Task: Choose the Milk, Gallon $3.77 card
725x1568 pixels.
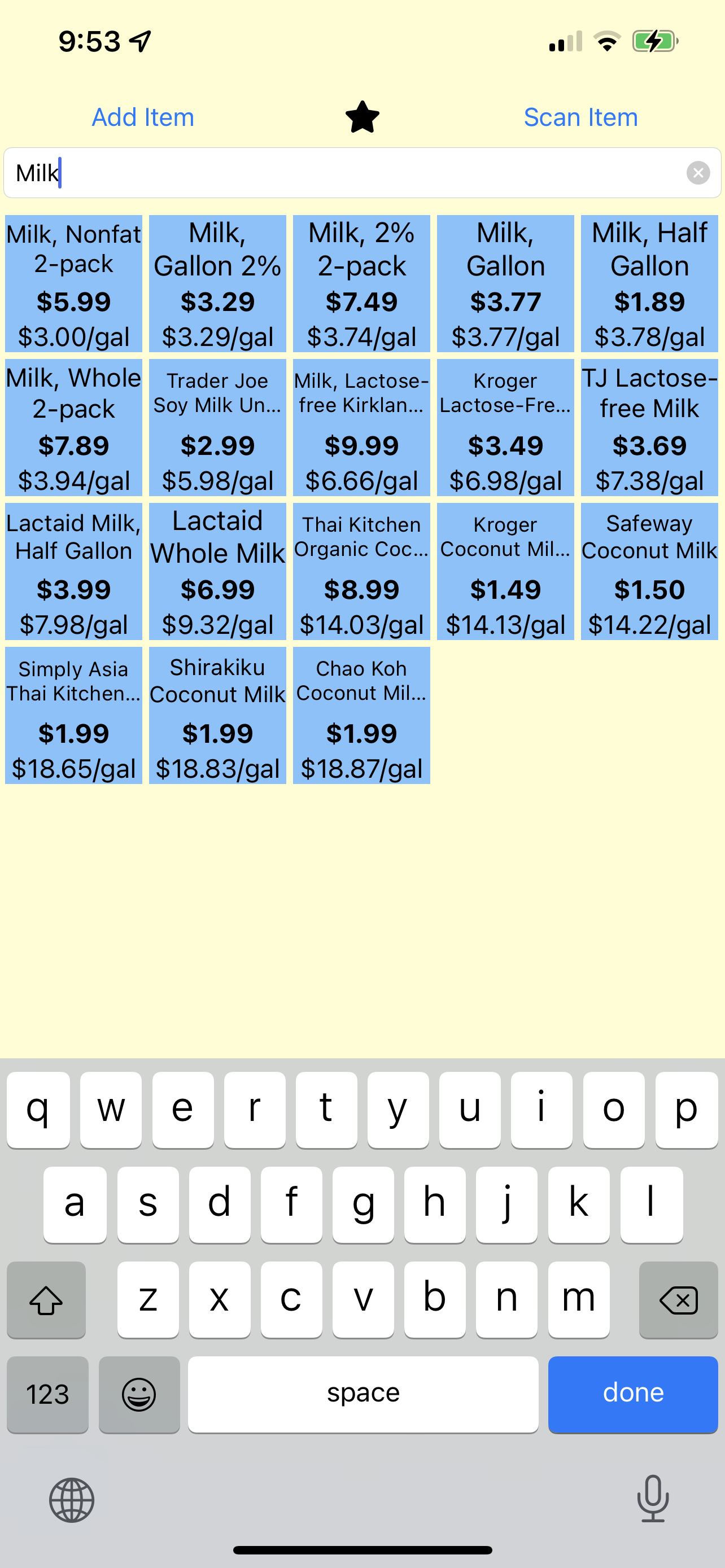Action: click(x=505, y=284)
